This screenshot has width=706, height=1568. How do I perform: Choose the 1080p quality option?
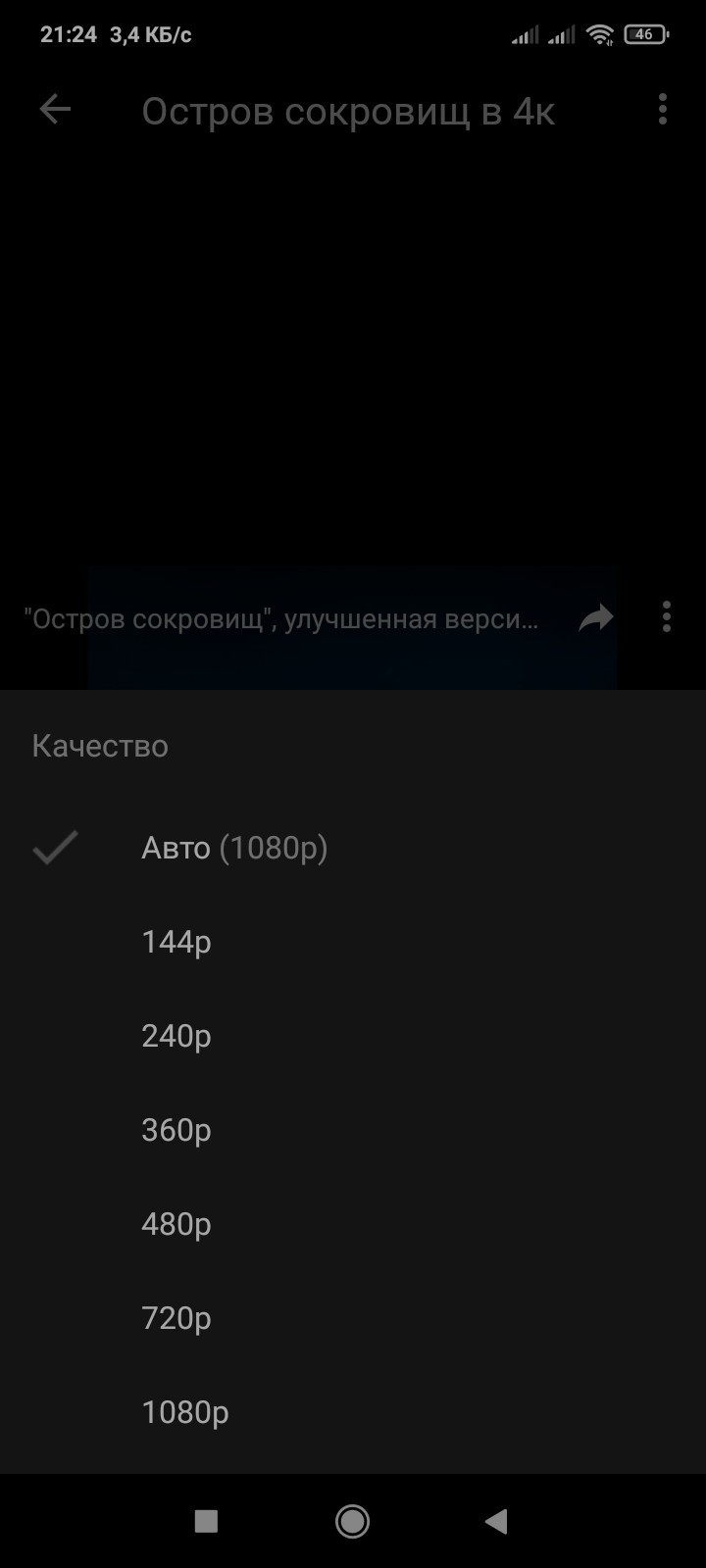353,1412
